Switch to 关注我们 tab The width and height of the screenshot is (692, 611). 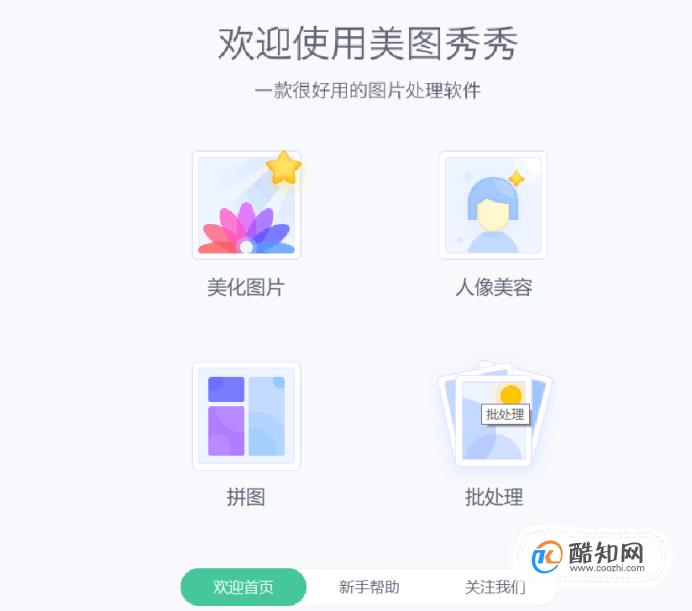tap(494, 587)
